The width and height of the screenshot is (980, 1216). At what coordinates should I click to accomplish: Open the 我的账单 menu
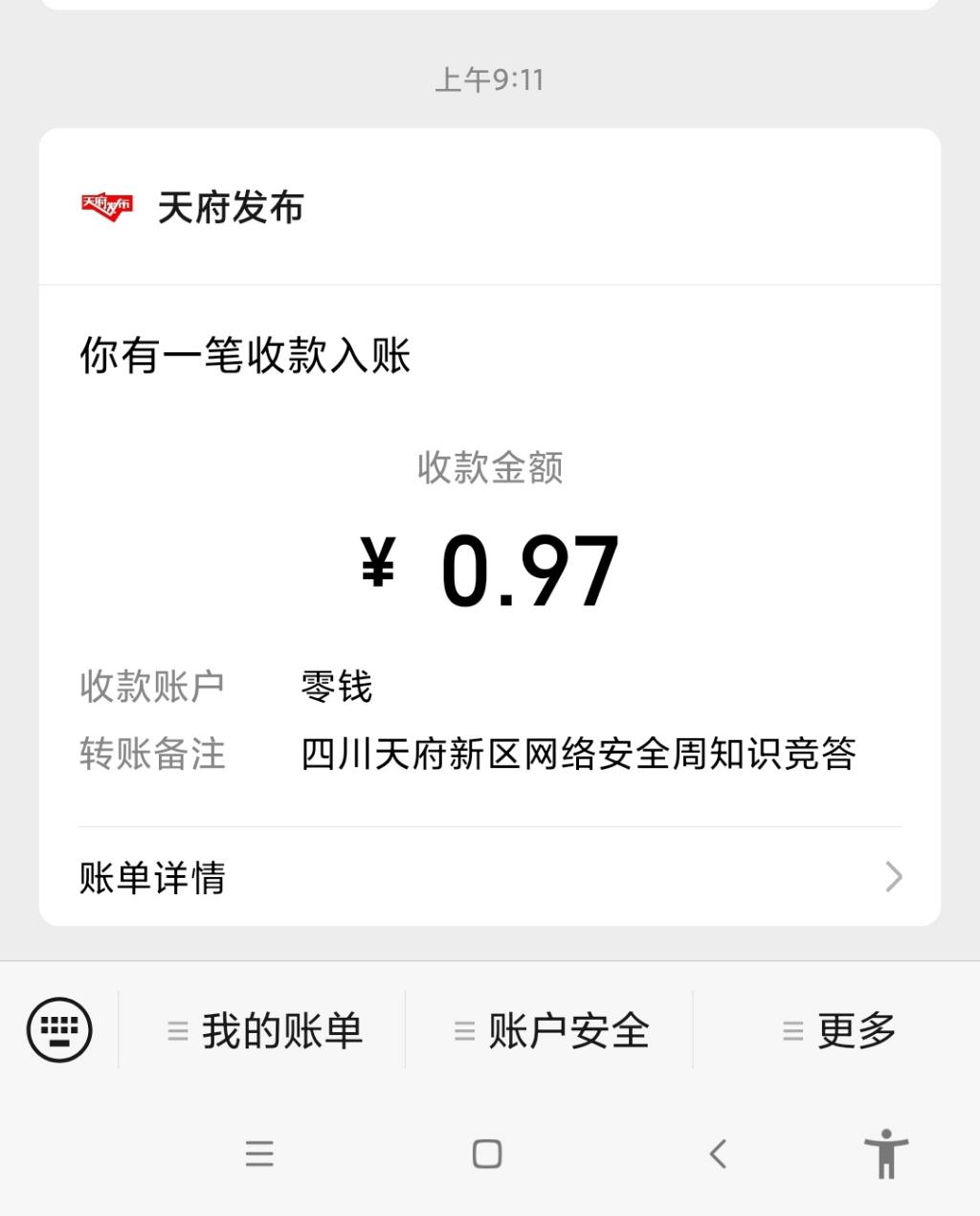tap(265, 1031)
